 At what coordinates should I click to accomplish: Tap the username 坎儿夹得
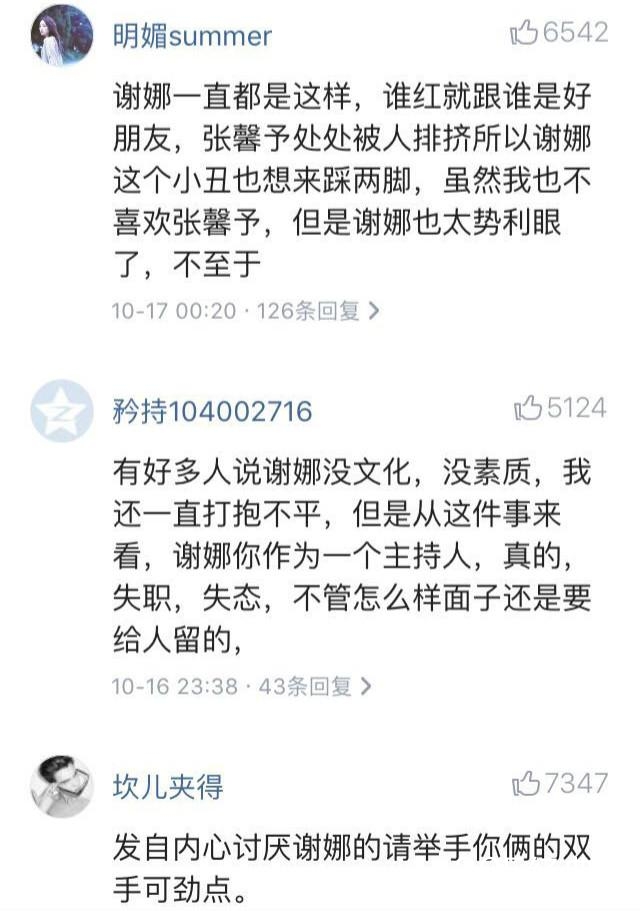[168, 787]
